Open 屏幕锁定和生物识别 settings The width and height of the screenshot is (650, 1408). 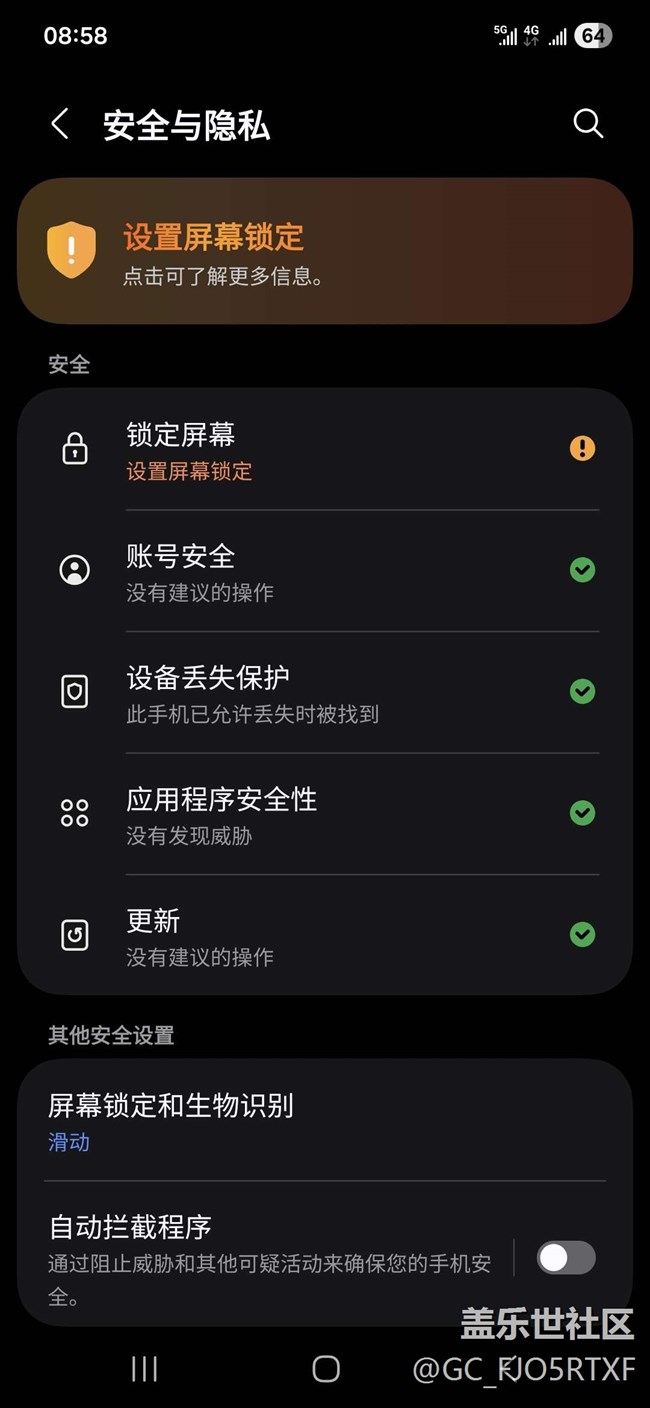tap(325, 1121)
